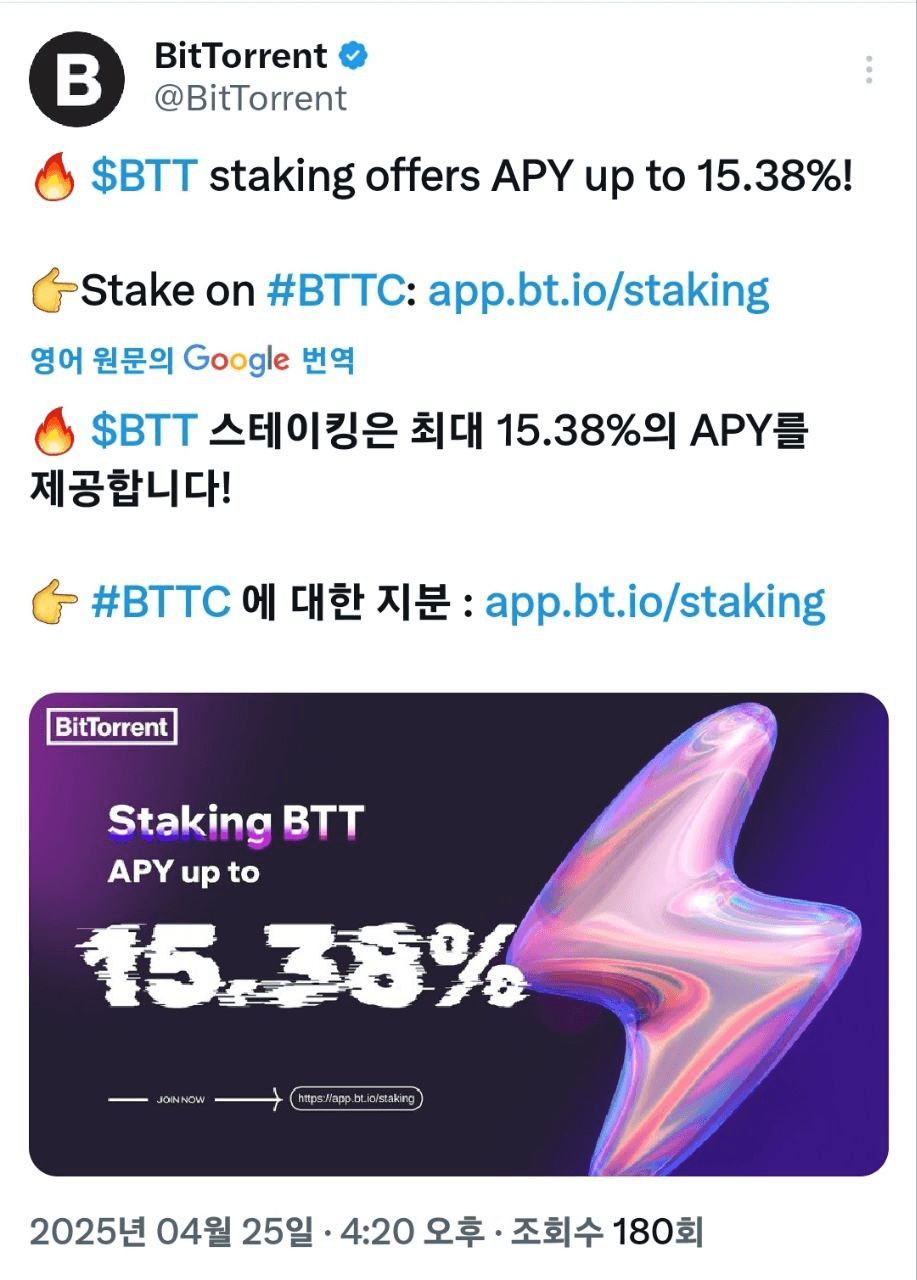Open BitTorrent account name
Viewport: 917px width, 1280px height.
(240, 56)
